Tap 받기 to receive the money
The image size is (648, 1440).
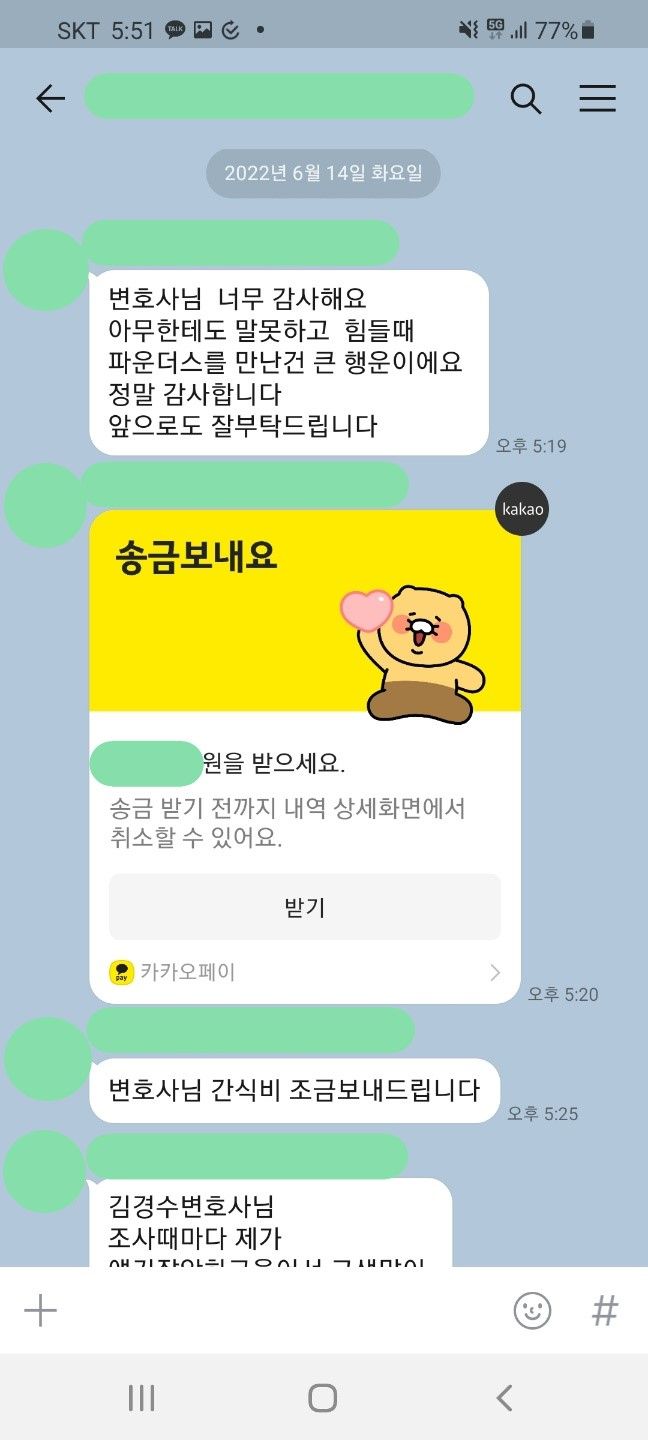coord(304,907)
